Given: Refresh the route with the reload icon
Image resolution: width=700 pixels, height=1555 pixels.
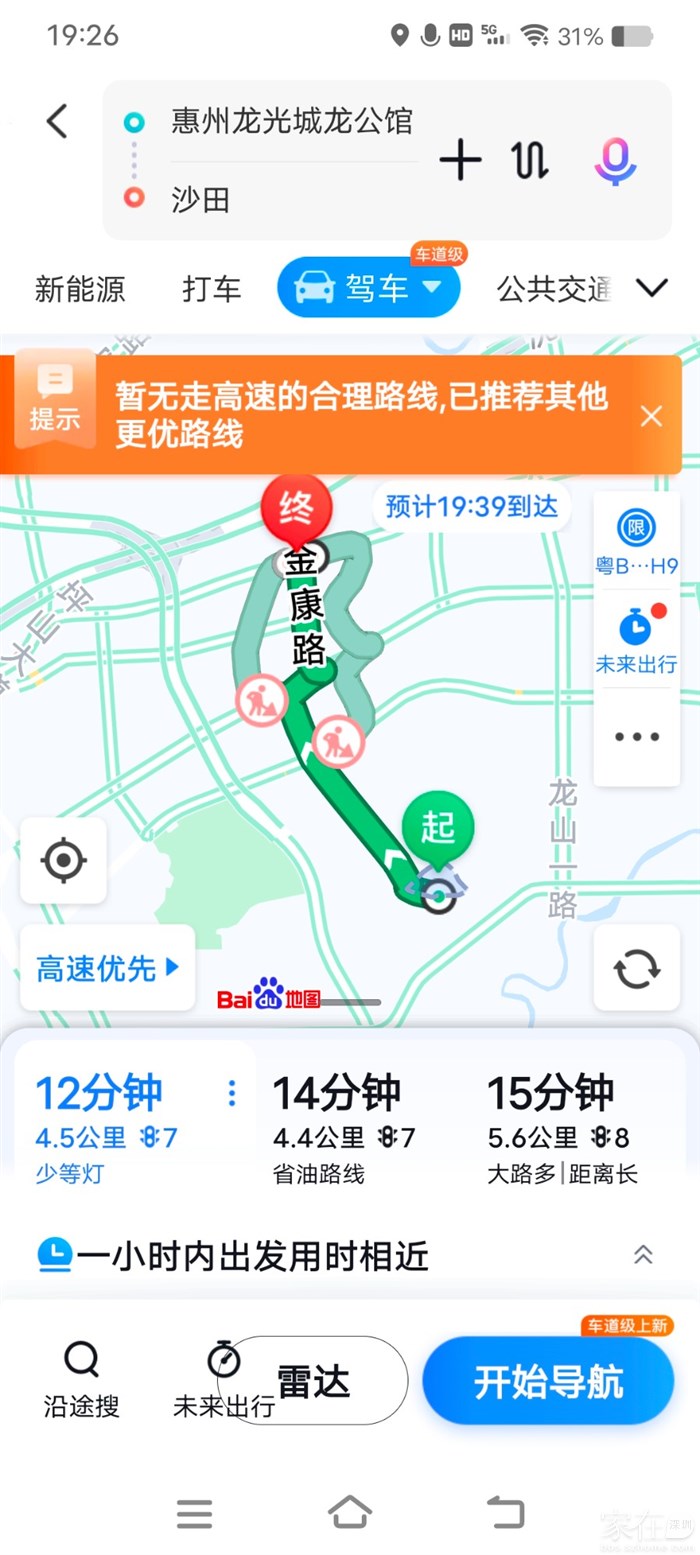Looking at the screenshot, I should tap(637, 967).
